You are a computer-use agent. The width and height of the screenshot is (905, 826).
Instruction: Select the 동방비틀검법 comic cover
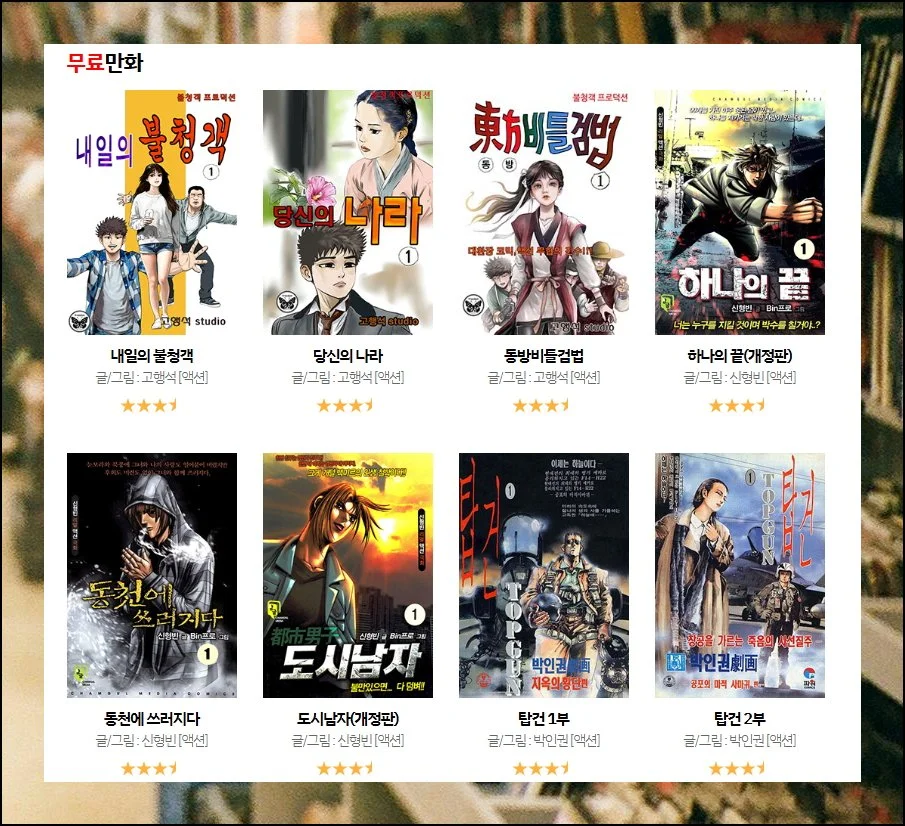[544, 212]
